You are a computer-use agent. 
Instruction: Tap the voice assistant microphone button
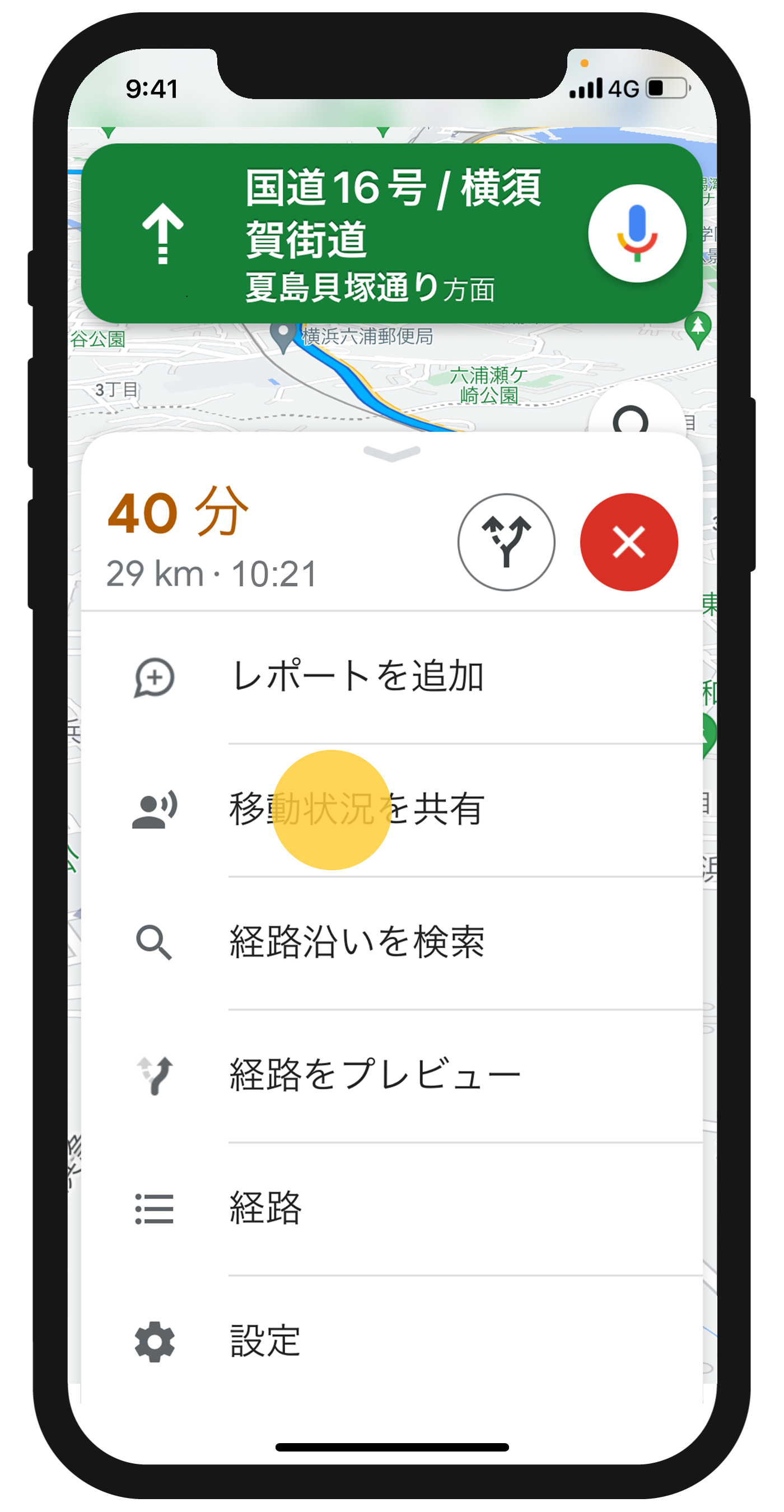pos(637,233)
